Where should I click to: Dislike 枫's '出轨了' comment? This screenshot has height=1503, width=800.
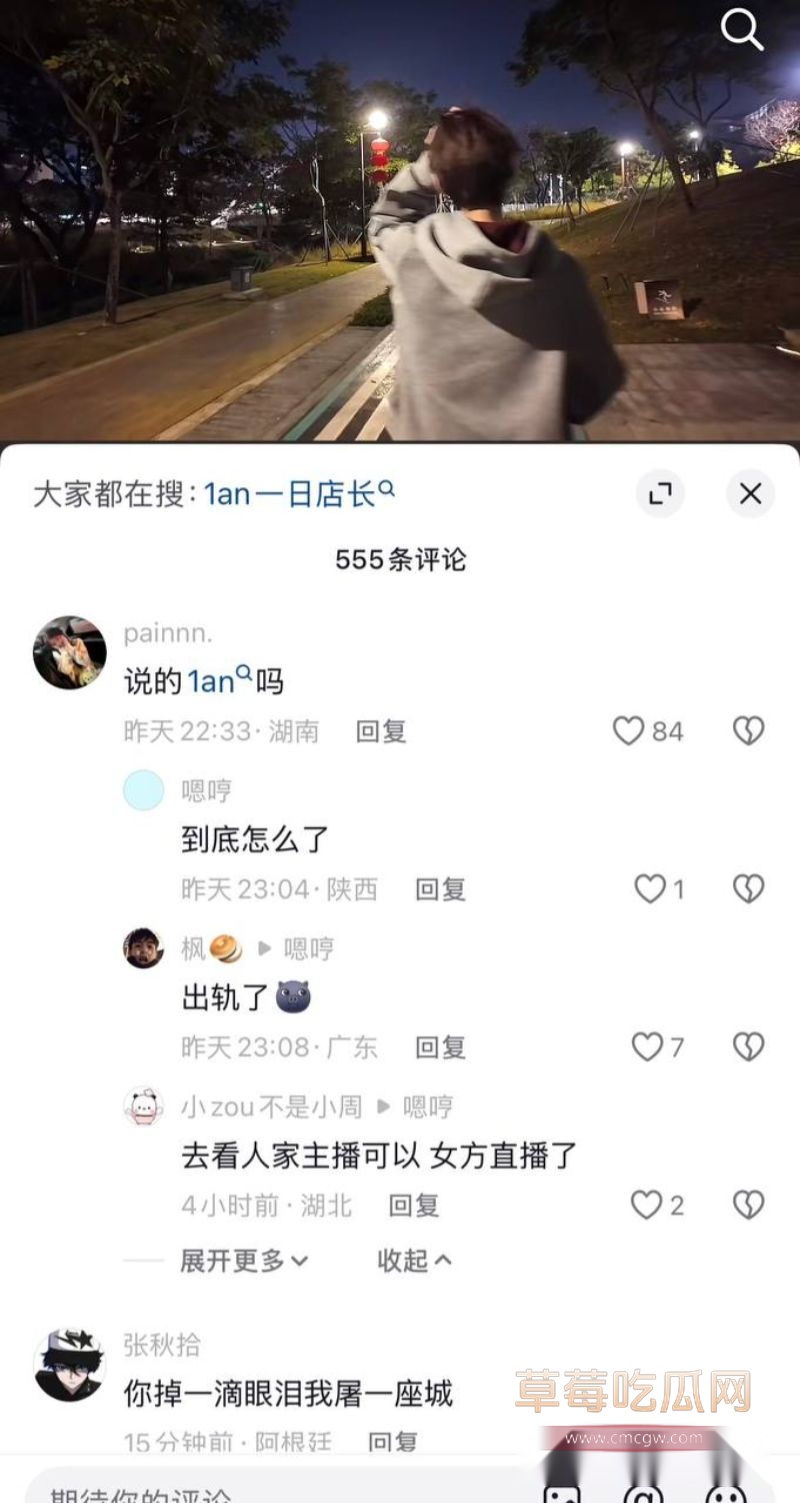tap(748, 1047)
